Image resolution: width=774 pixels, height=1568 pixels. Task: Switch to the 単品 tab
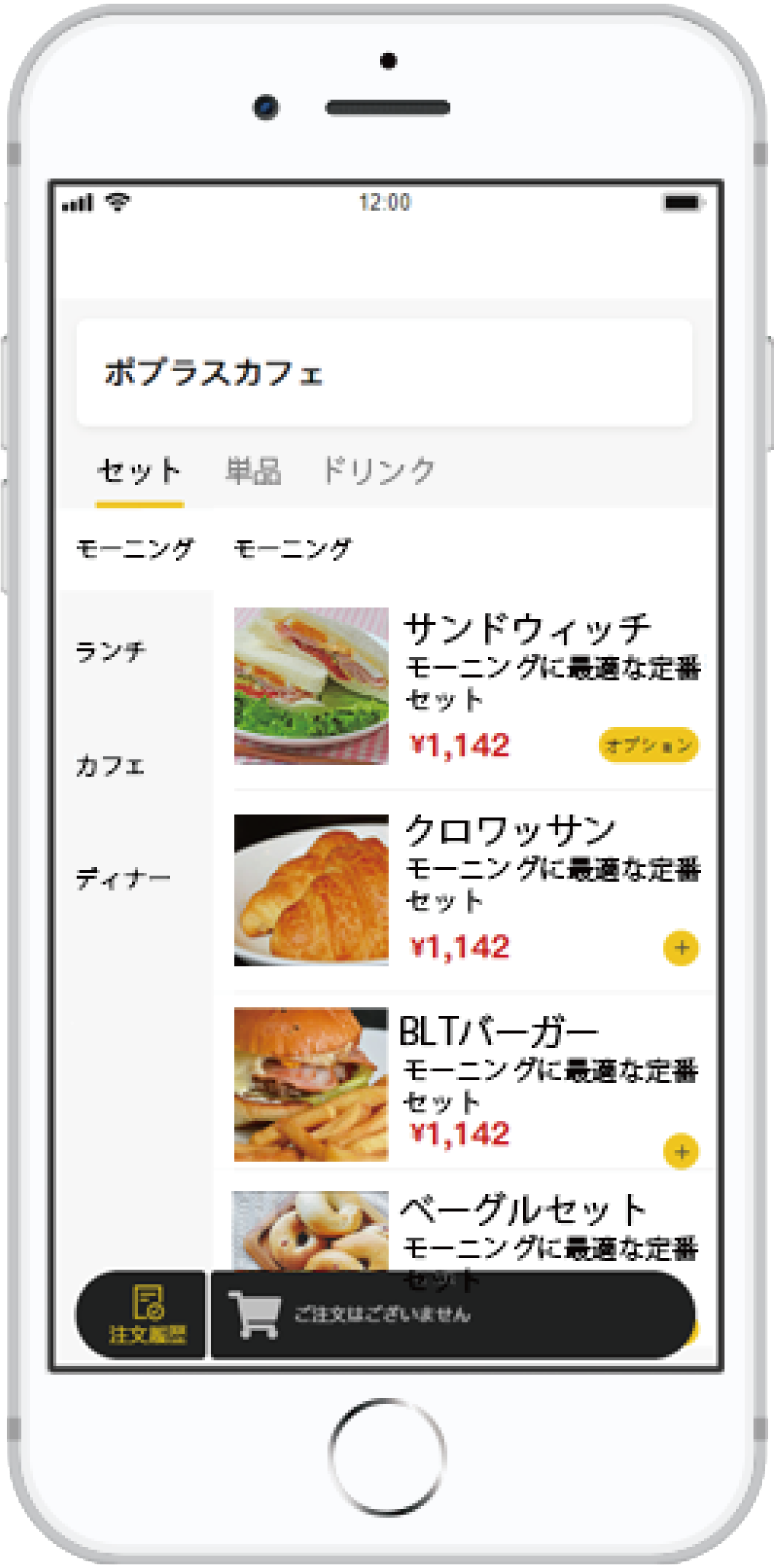coord(252,471)
